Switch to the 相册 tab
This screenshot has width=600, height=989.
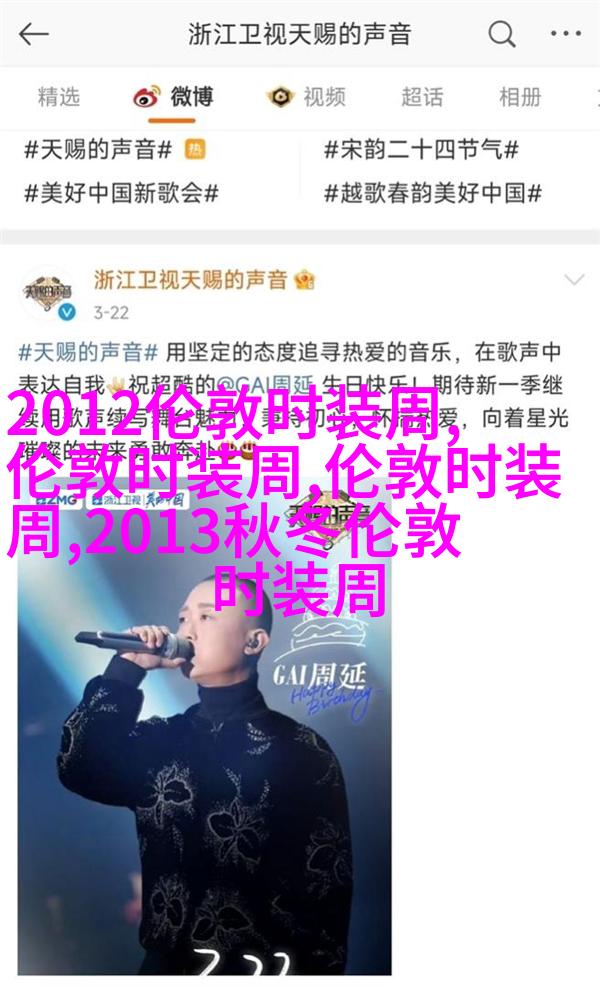[520, 97]
